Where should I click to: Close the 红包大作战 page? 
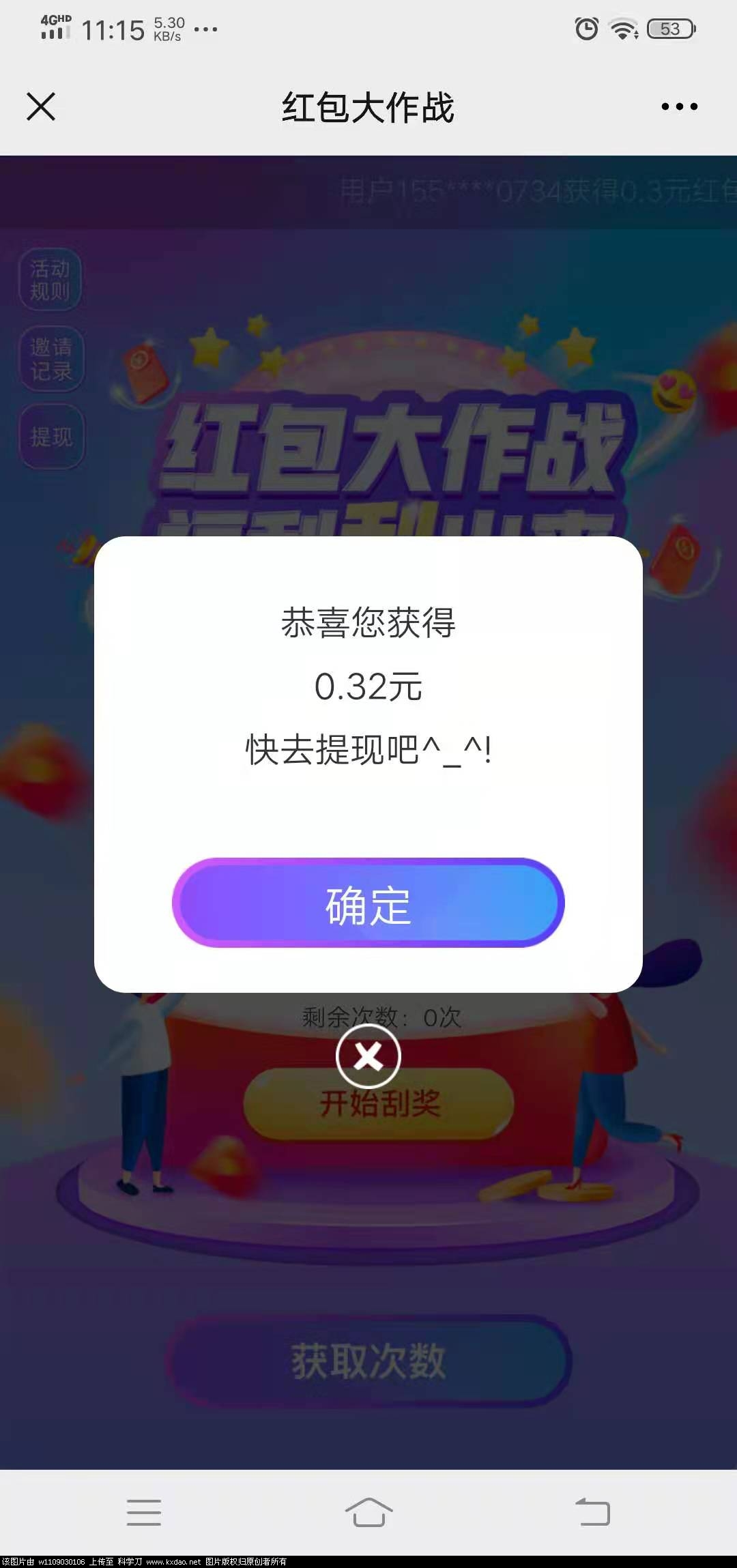(x=41, y=107)
